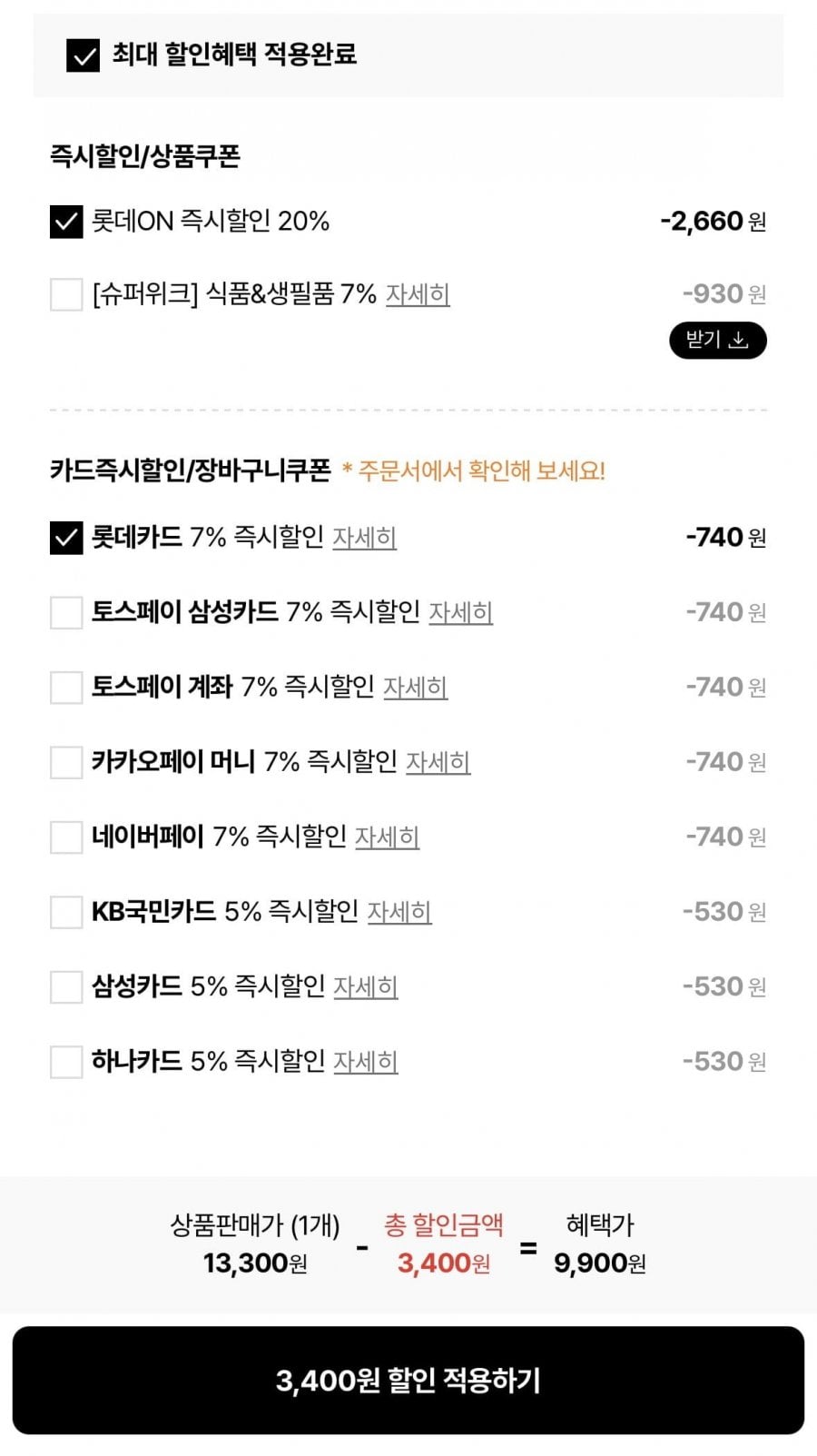
Task: Select [슈퍼위크] 식품&생필품 7% coupon checkbox
Action: pyautogui.click(x=66, y=294)
